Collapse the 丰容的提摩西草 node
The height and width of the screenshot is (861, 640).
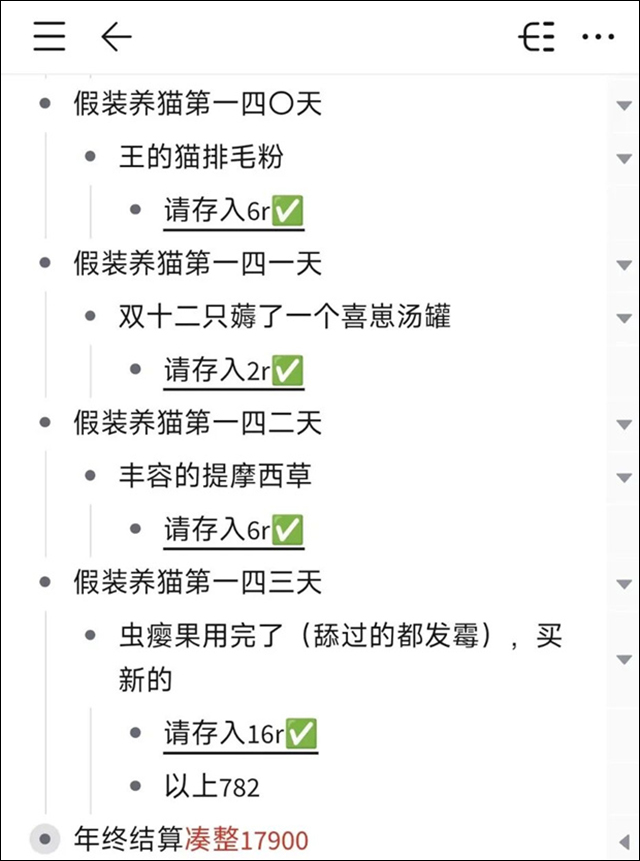(624, 477)
